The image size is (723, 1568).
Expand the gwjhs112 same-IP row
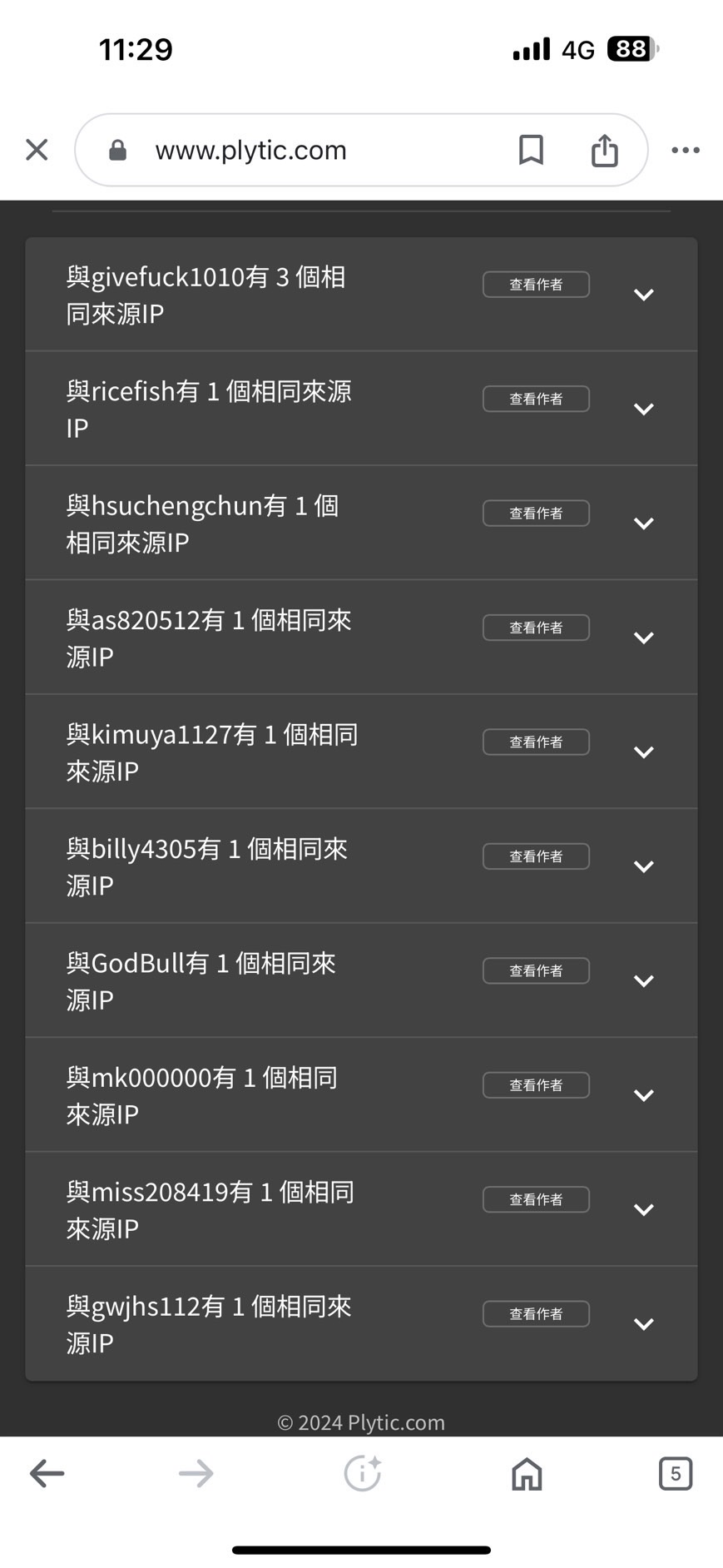point(643,1324)
